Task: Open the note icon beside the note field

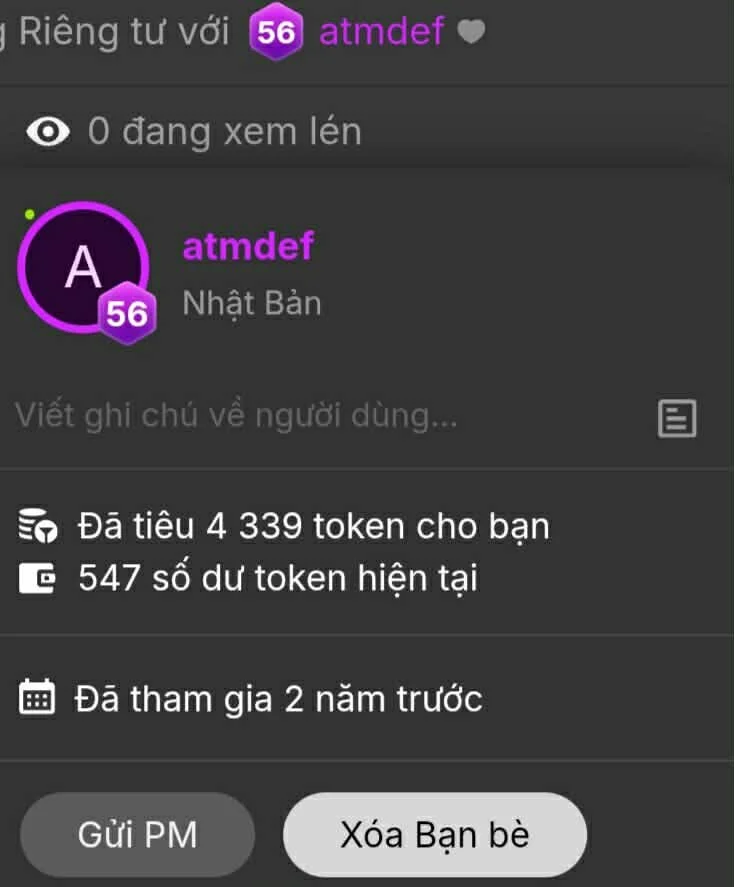Action: 677,418
